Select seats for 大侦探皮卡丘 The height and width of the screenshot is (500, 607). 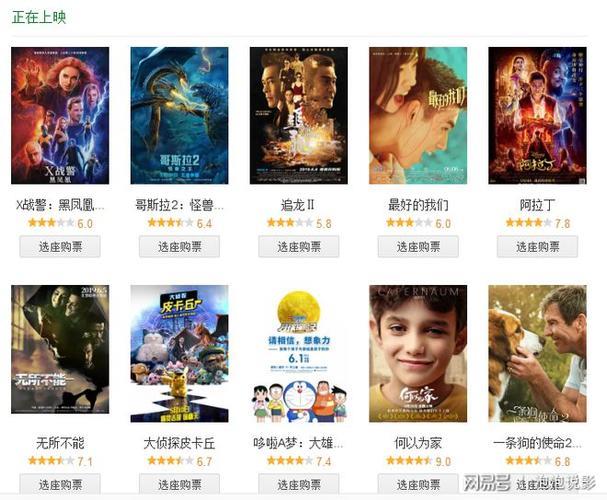coord(179,485)
